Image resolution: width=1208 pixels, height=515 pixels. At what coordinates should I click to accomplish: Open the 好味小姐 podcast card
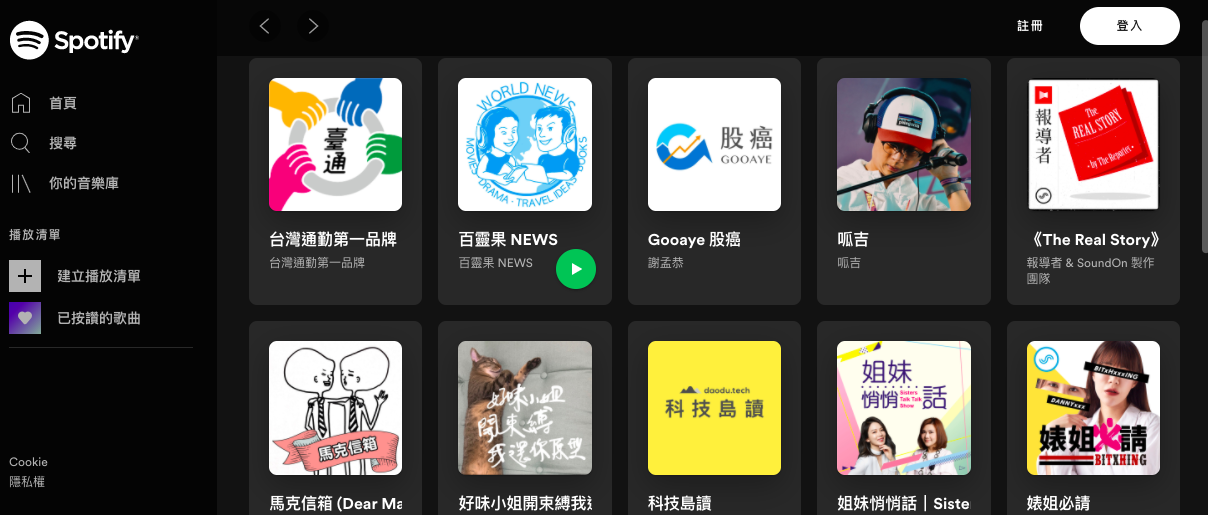524,408
